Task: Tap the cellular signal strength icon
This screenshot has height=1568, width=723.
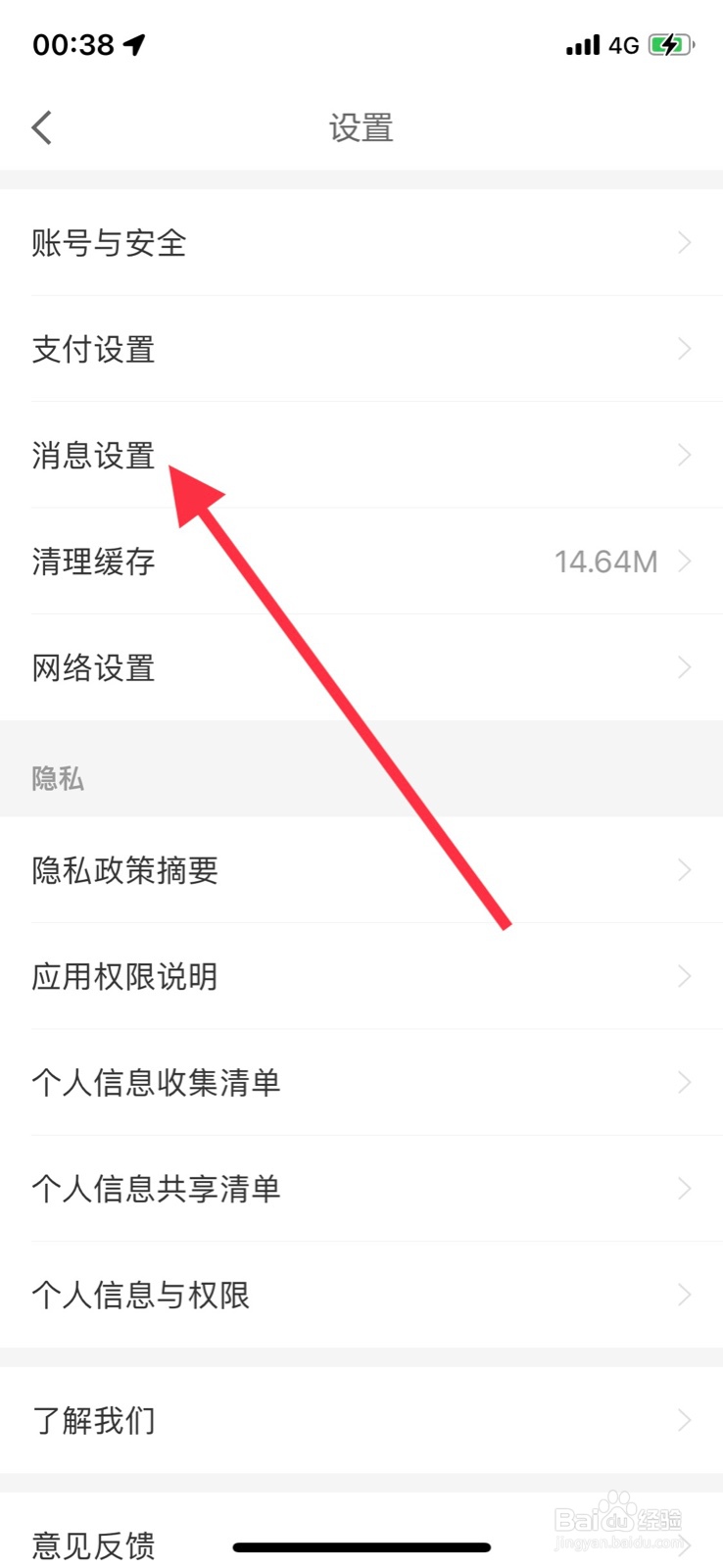Action: coord(582,43)
